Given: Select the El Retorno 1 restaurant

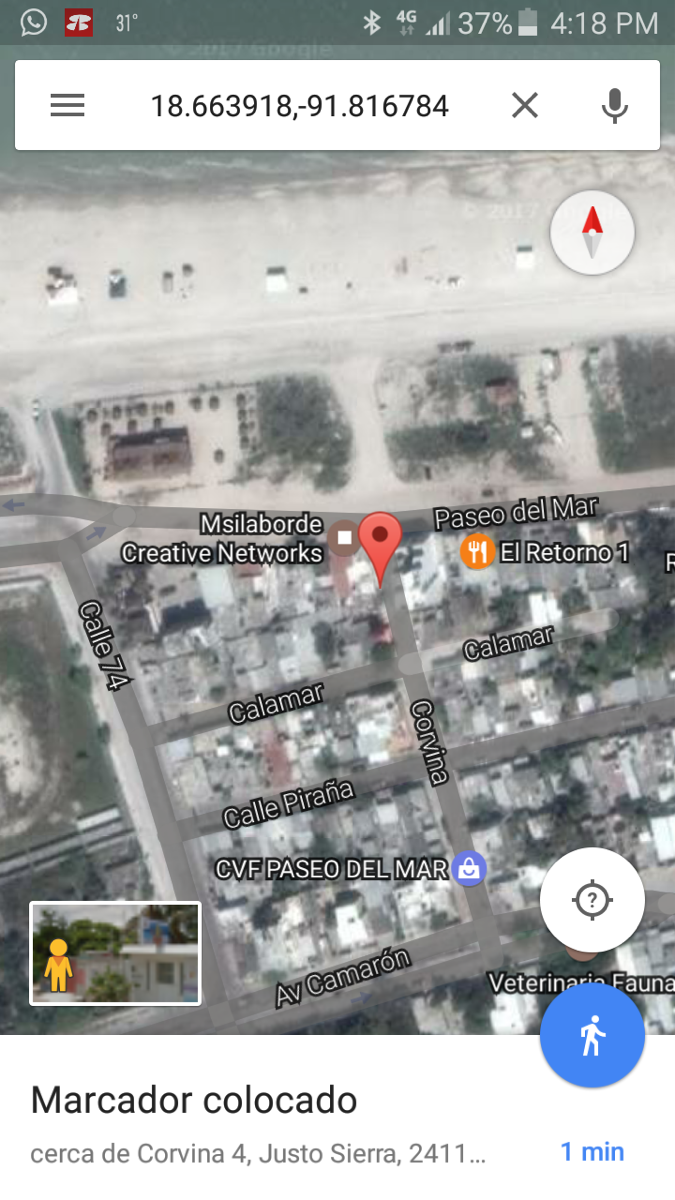Looking at the screenshot, I should pyautogui.click(x=478, y=551).
